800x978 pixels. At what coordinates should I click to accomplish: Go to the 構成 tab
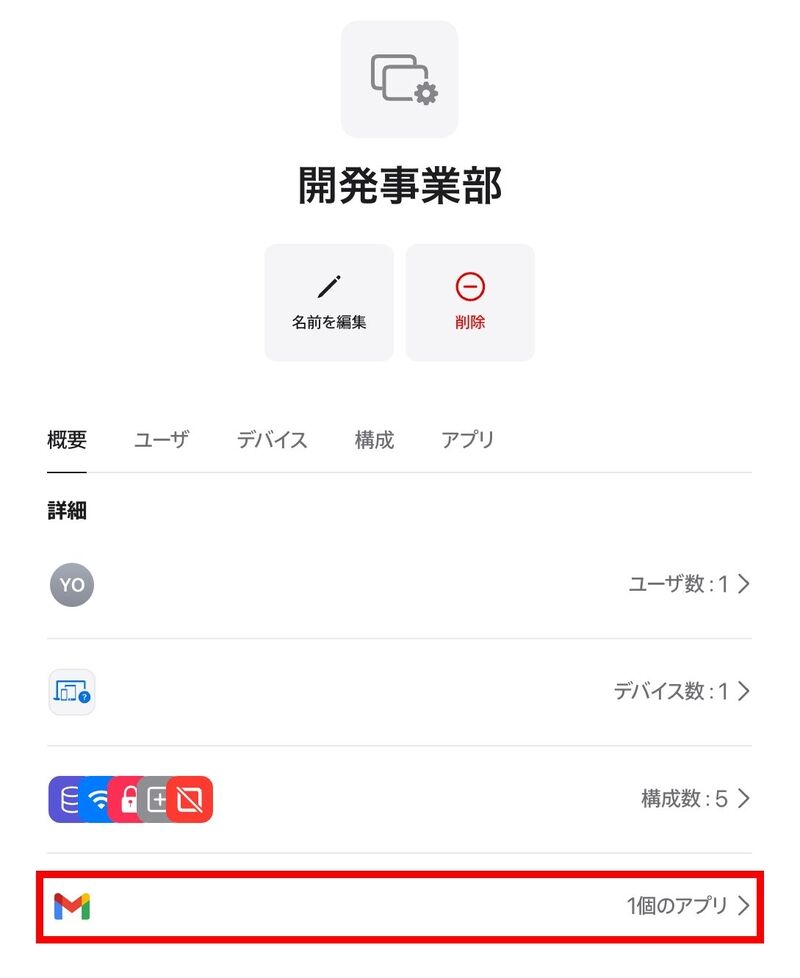(374, 440)
